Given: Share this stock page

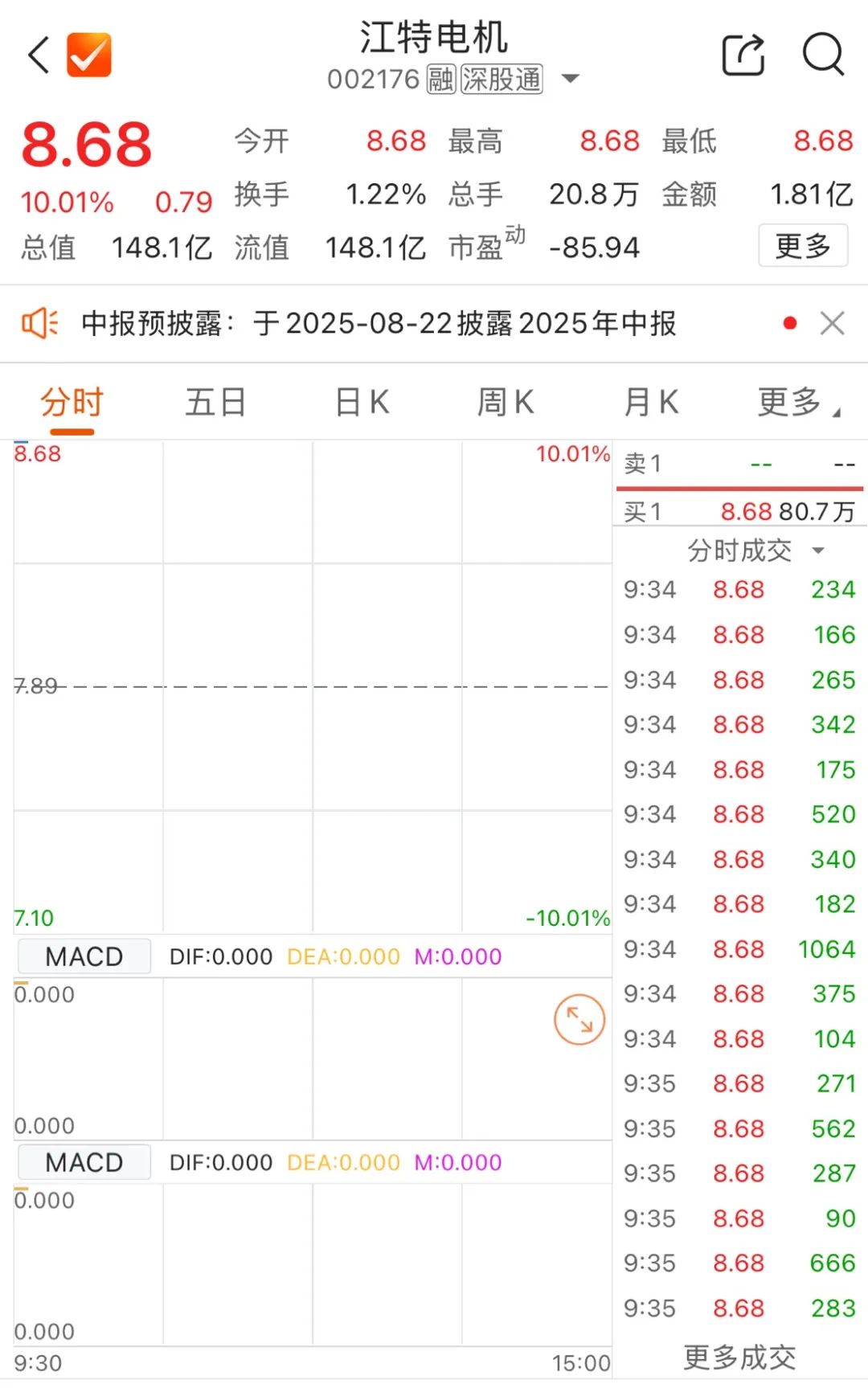Looking at the screenshot, I should click(x=743, y=55).
